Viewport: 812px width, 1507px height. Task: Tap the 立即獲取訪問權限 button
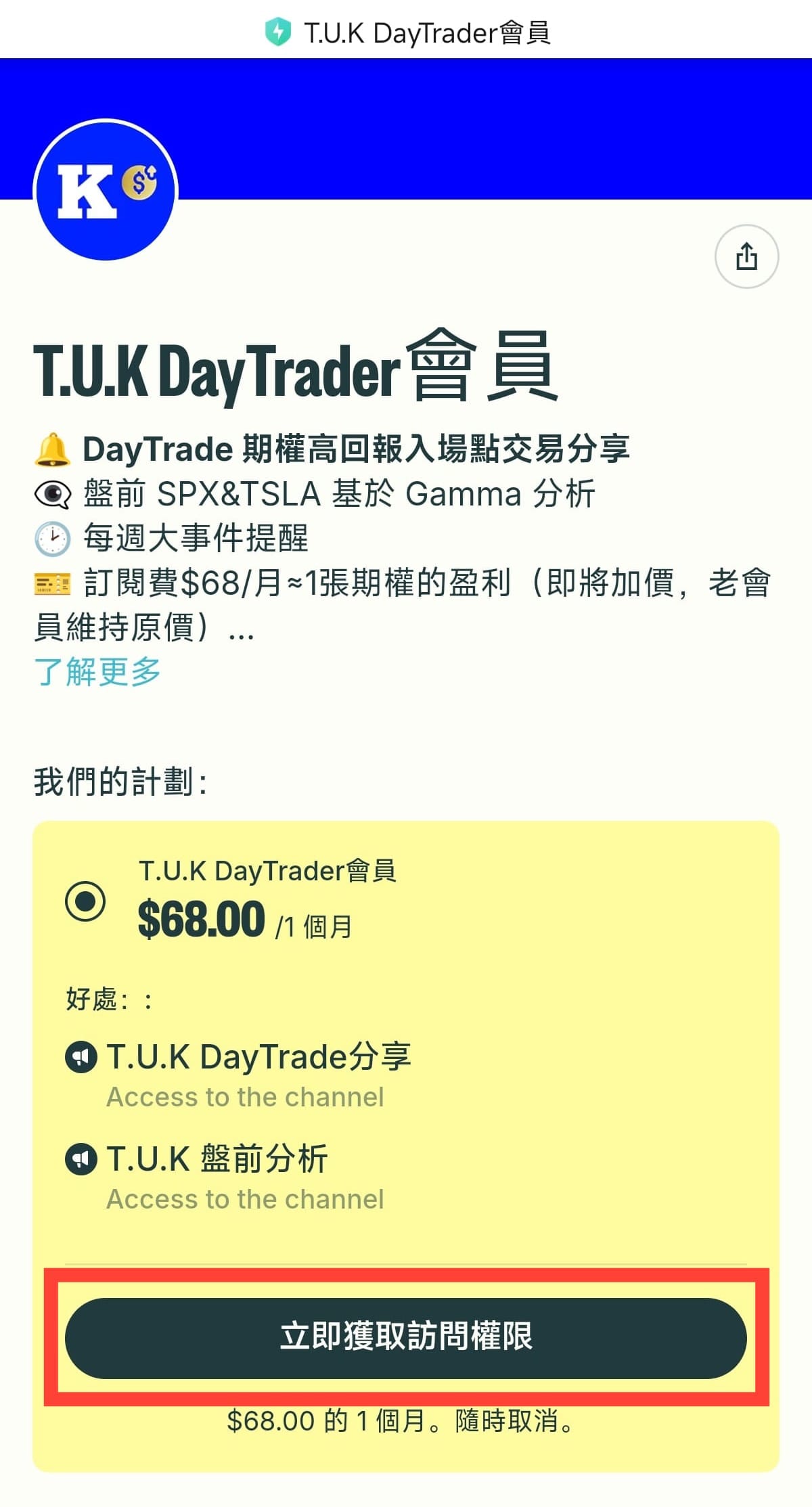pyautogui.click(x=406, y=1337)
